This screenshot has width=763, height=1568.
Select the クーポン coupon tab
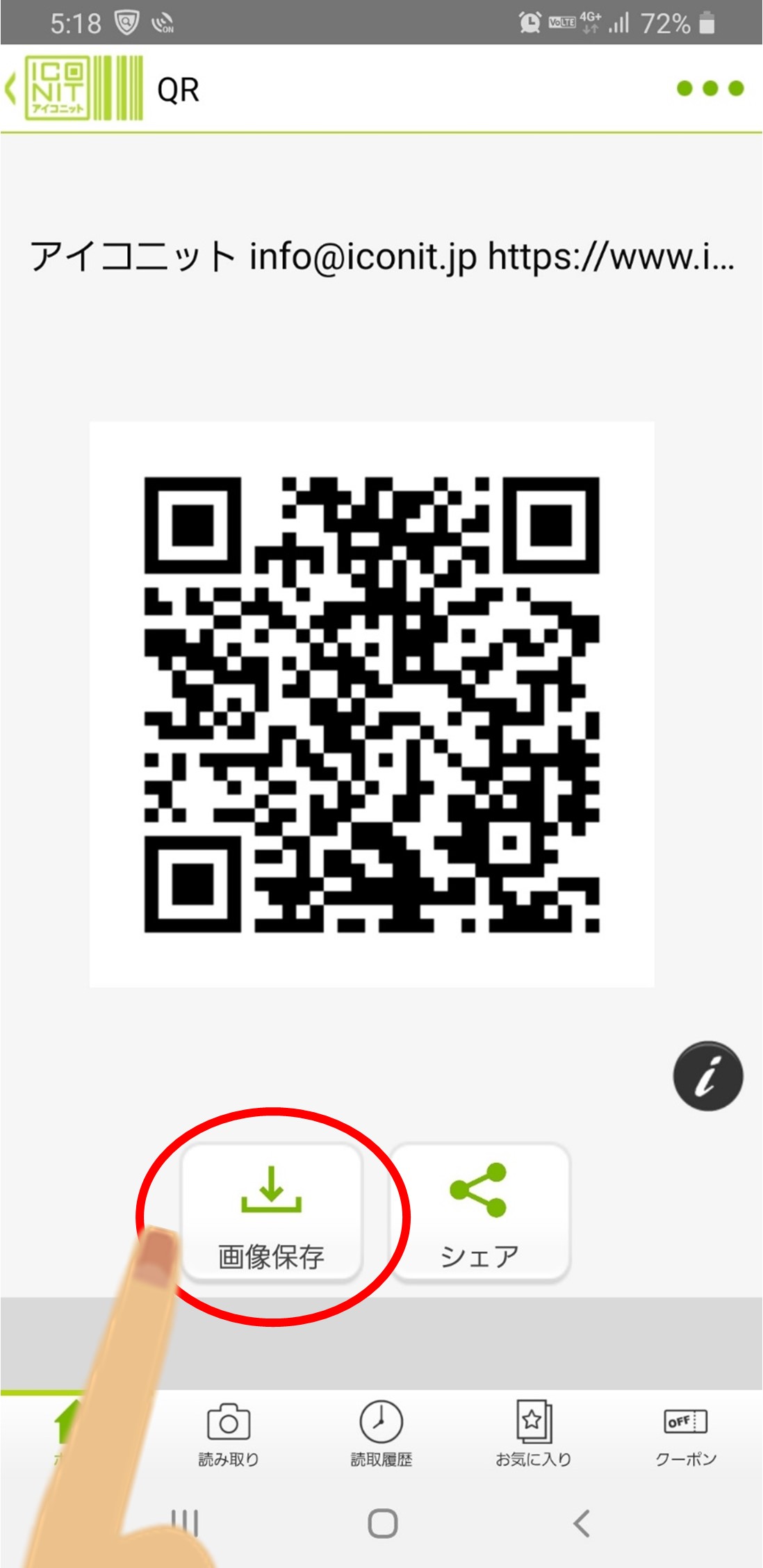[685, 1435]
